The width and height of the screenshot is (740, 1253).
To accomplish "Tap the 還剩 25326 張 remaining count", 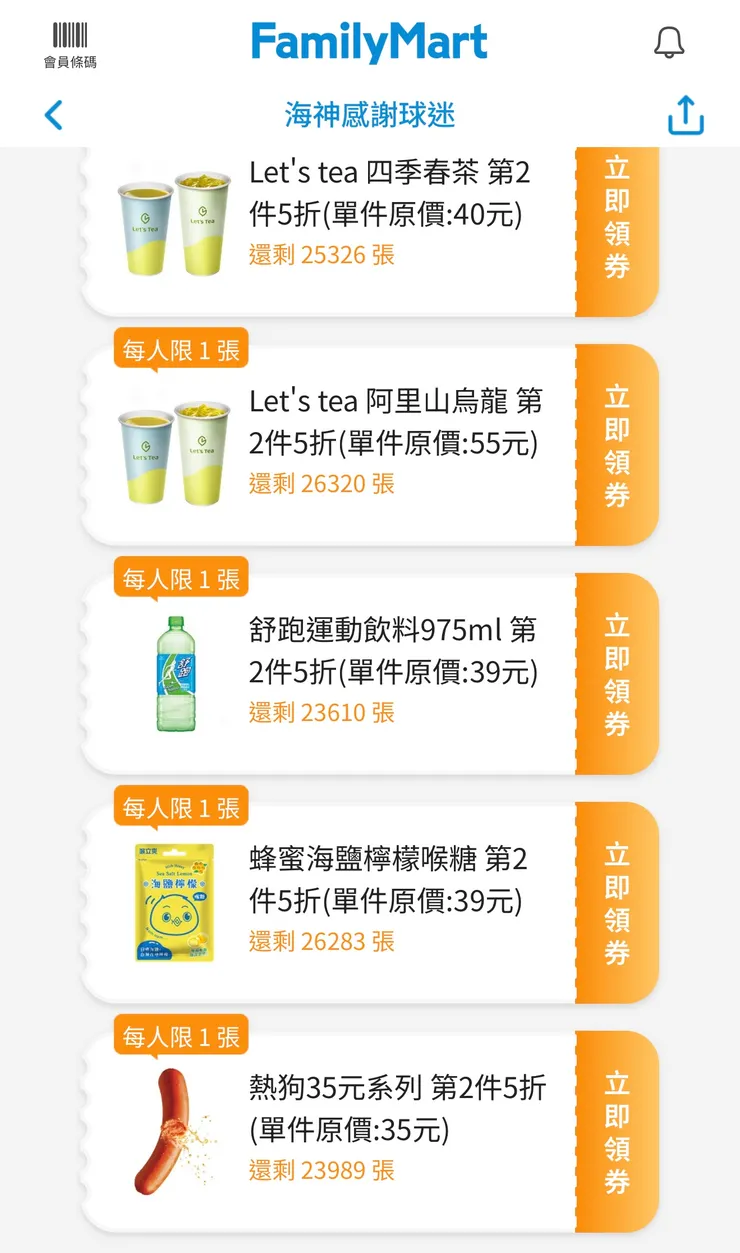I will (322, 255).
